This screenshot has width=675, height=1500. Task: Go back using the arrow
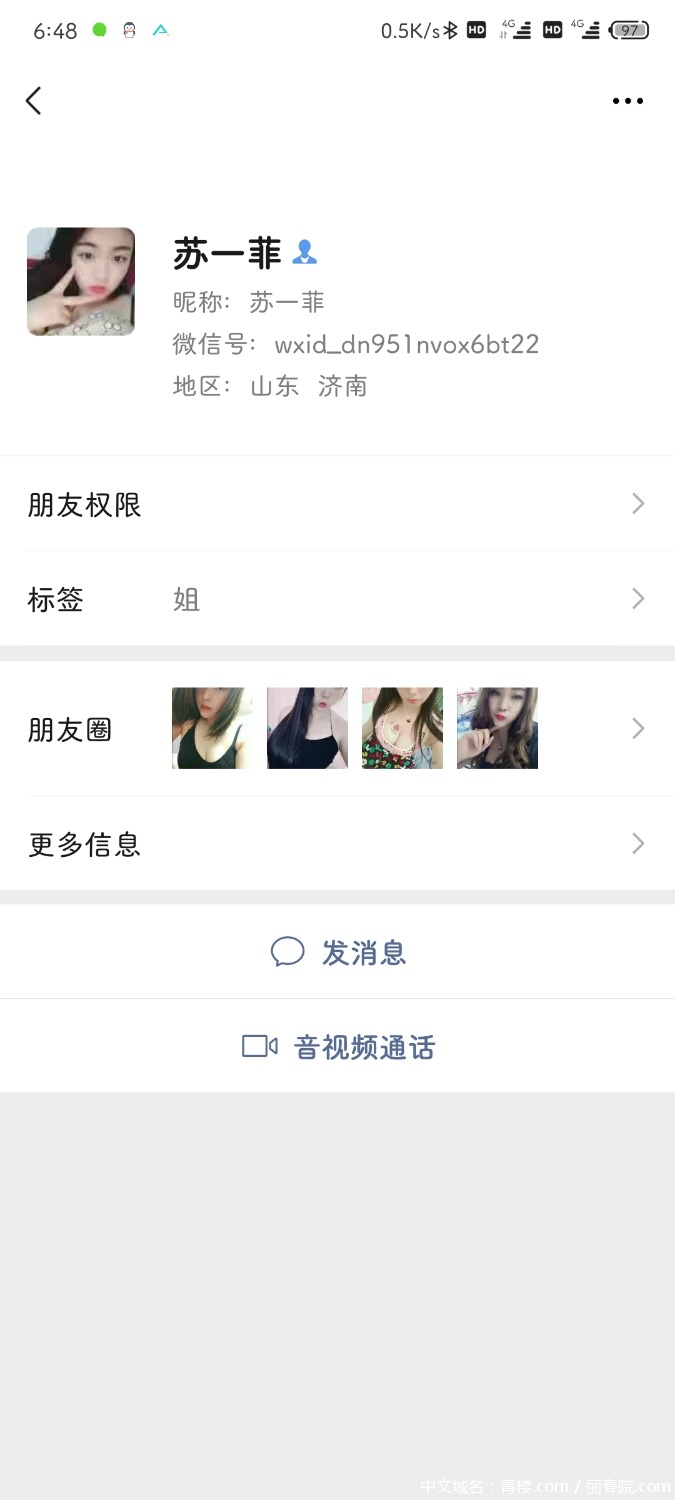tap(34, 100)
